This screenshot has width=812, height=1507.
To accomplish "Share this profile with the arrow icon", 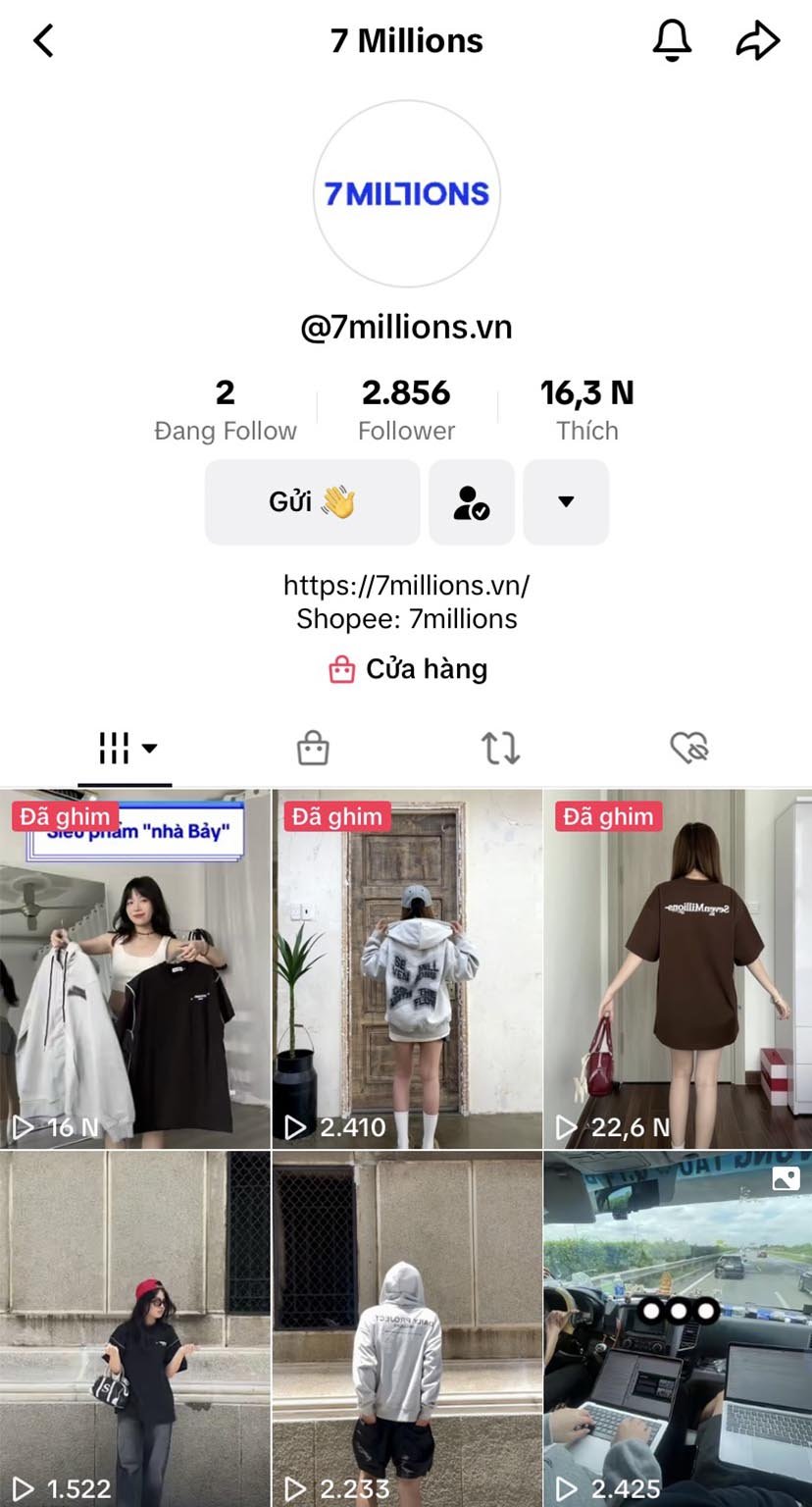I will click(757, 41).
